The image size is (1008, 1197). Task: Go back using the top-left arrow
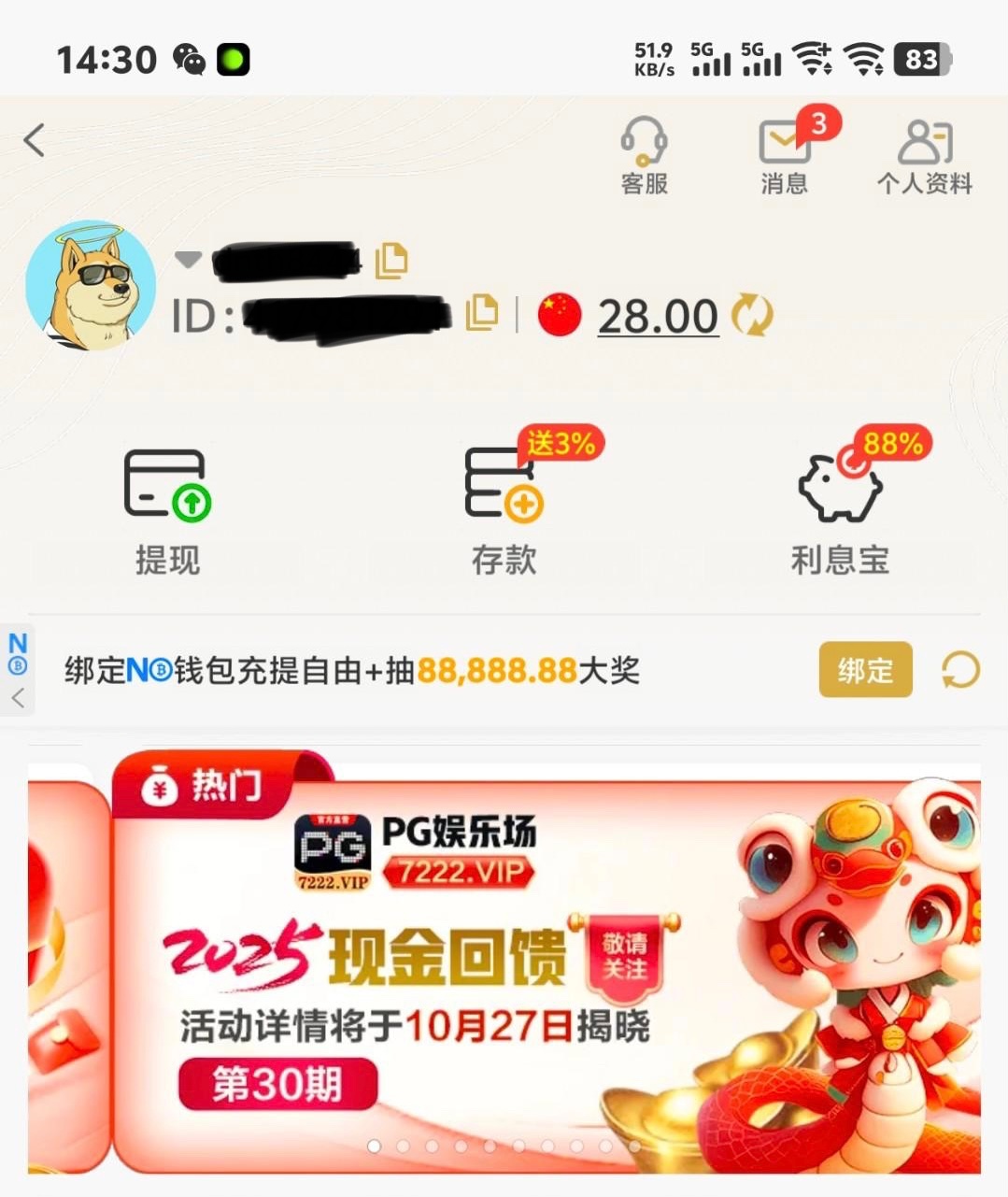click(35, 141)
